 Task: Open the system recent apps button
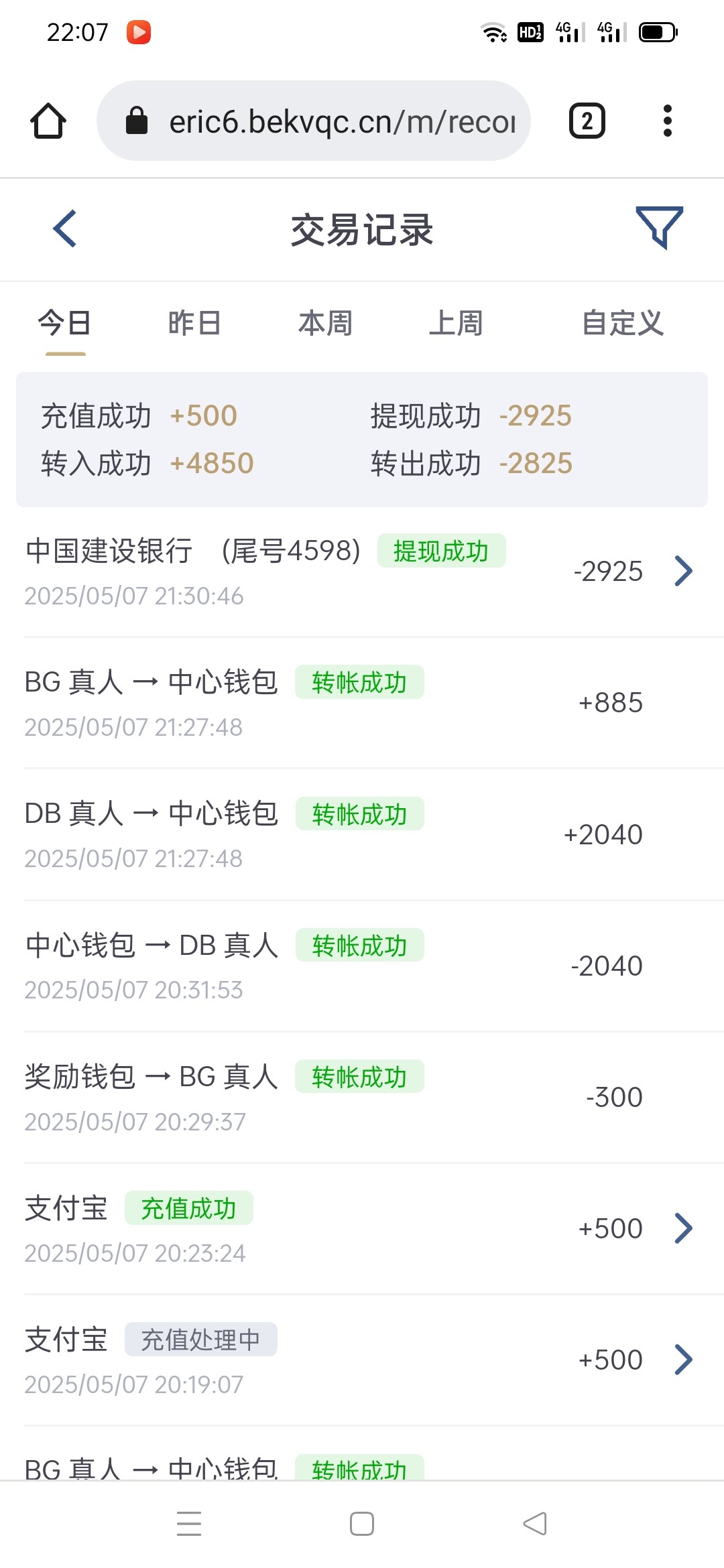pos(189,1524)
